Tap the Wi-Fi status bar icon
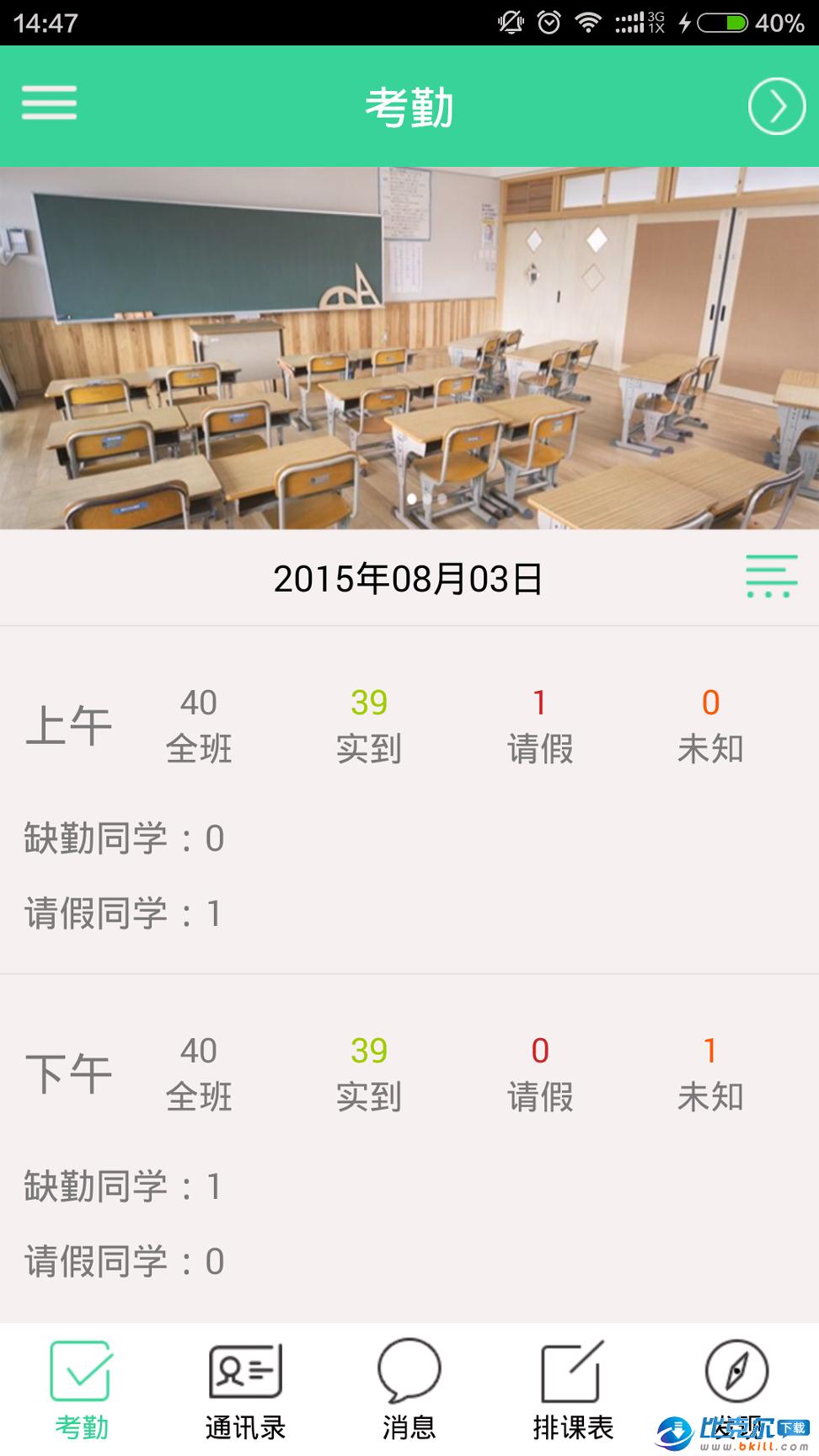Viewport: 819px width, 1456px height. [590, 22]
